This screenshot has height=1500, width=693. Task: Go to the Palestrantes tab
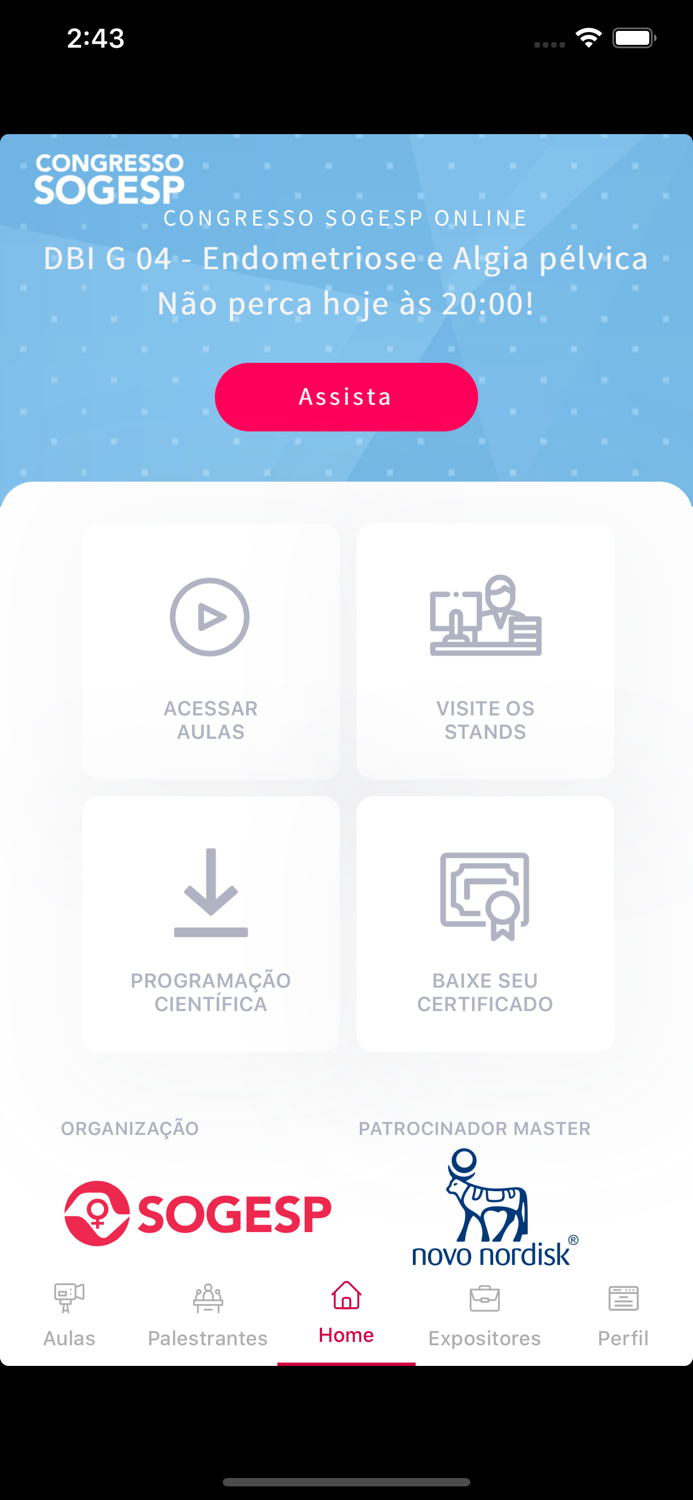[208, 1316]
